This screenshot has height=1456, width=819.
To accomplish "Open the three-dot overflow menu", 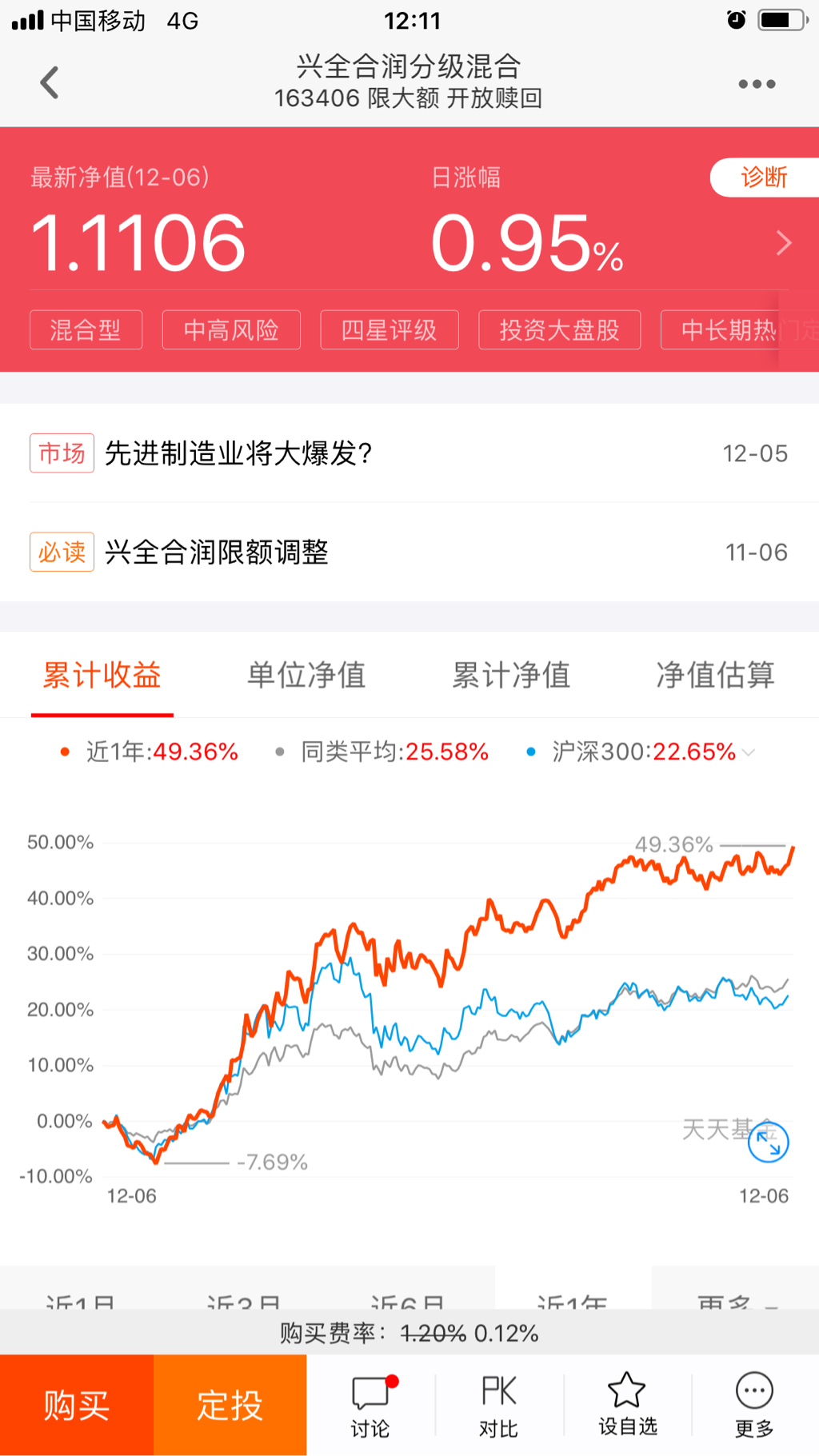I will (756, 84).
